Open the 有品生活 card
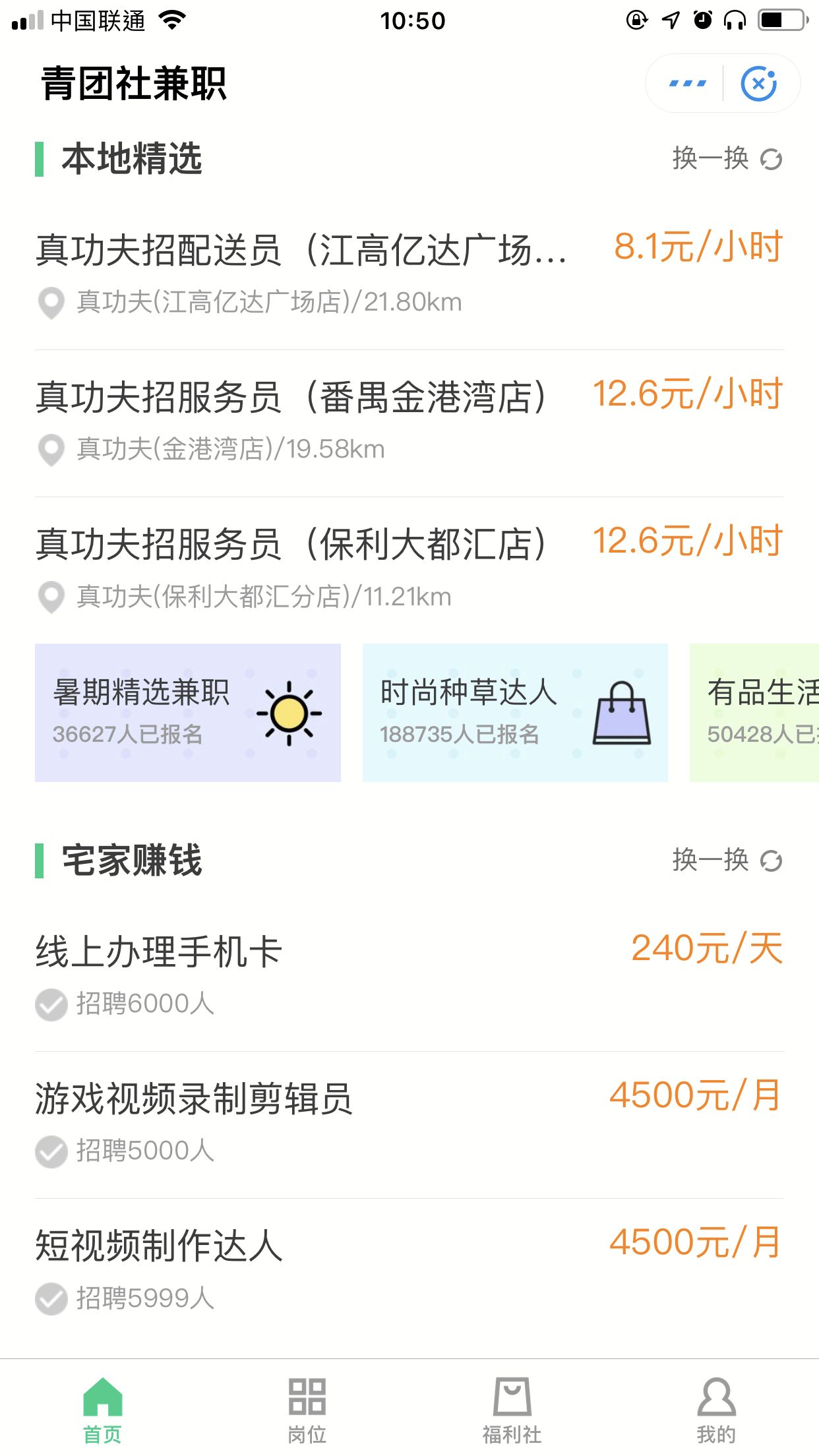This screenshot has height=1456, width=819. point(754,713)
